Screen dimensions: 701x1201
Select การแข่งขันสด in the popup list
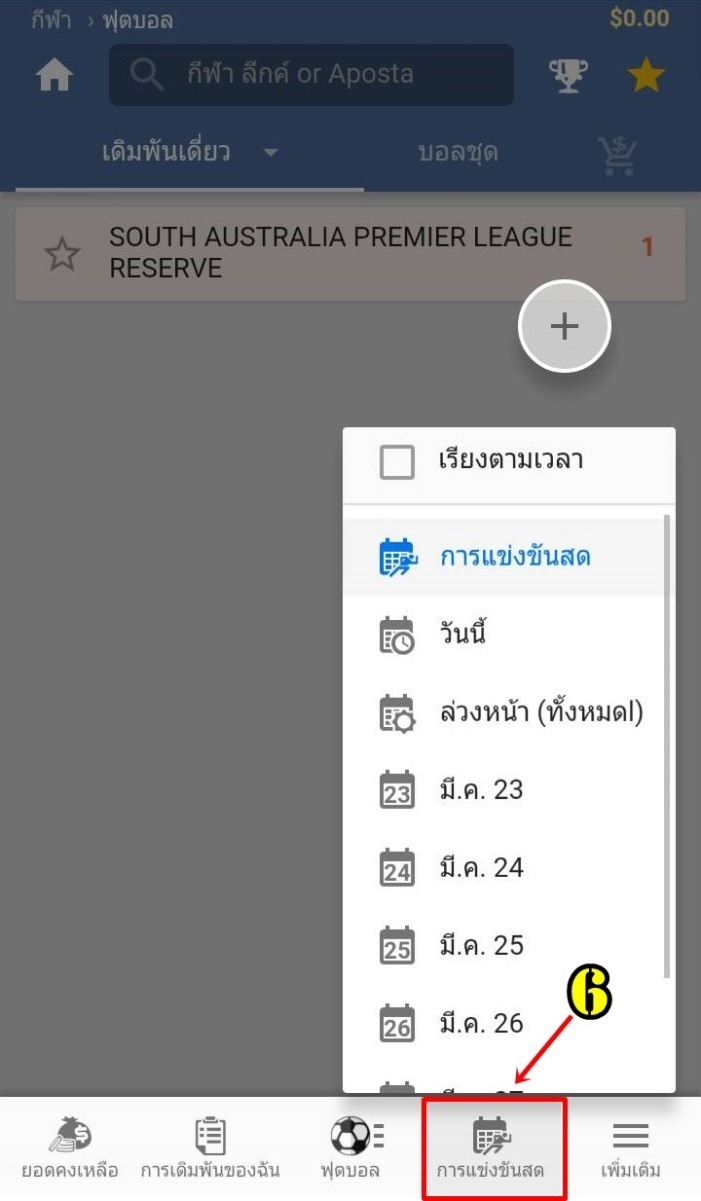click(508, 557)
